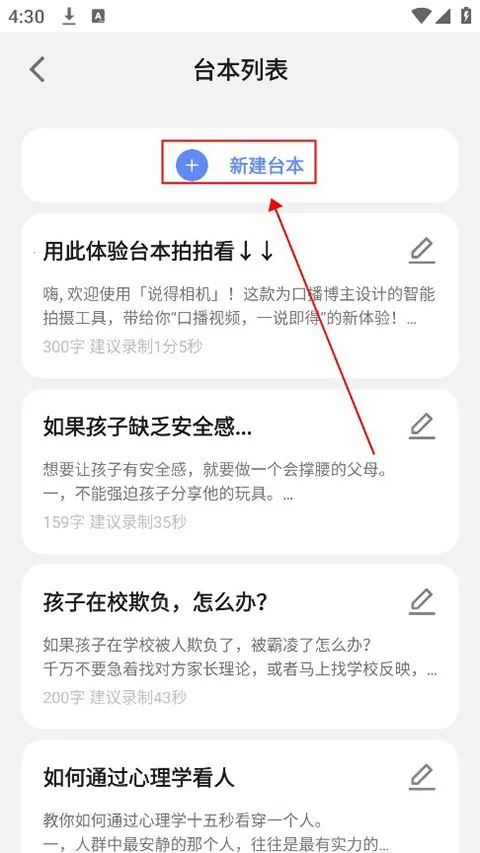Image resolution: width=480 pixels, height=853 pixels.
Task: Tap 新建台本 to create a new script
Action: [x=239, y=165]
